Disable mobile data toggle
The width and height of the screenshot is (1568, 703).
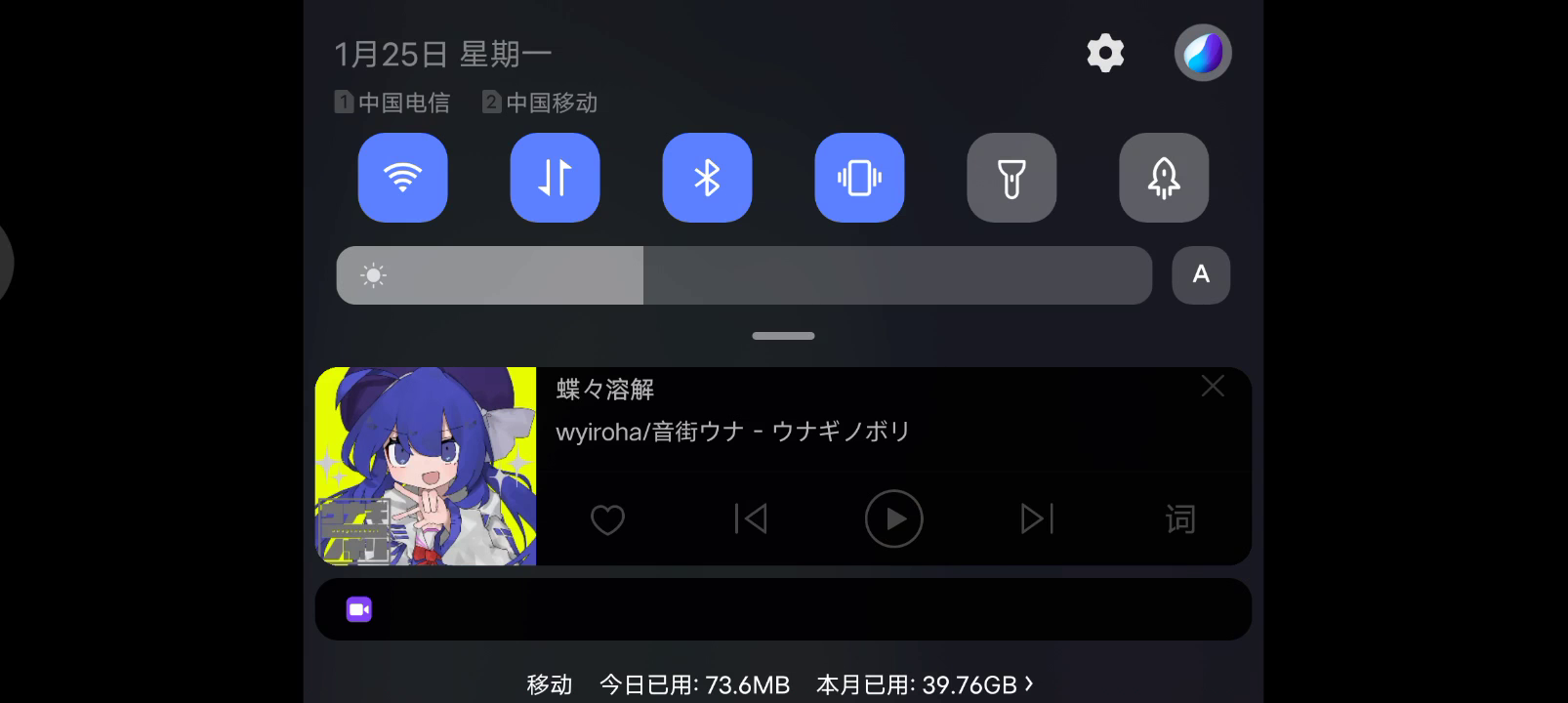click(x=555, y=178)
